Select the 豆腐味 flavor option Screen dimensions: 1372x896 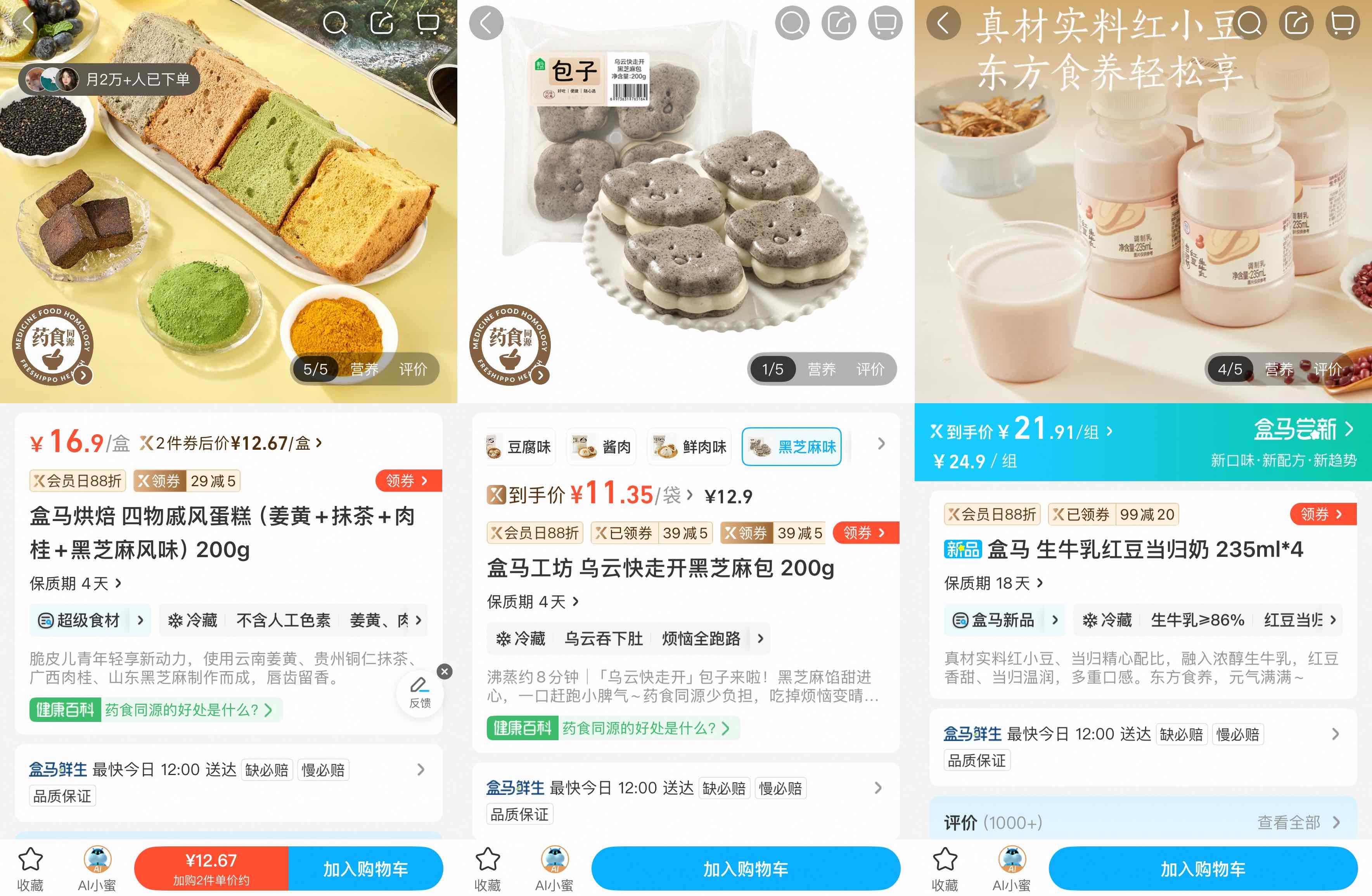point(519,447)
